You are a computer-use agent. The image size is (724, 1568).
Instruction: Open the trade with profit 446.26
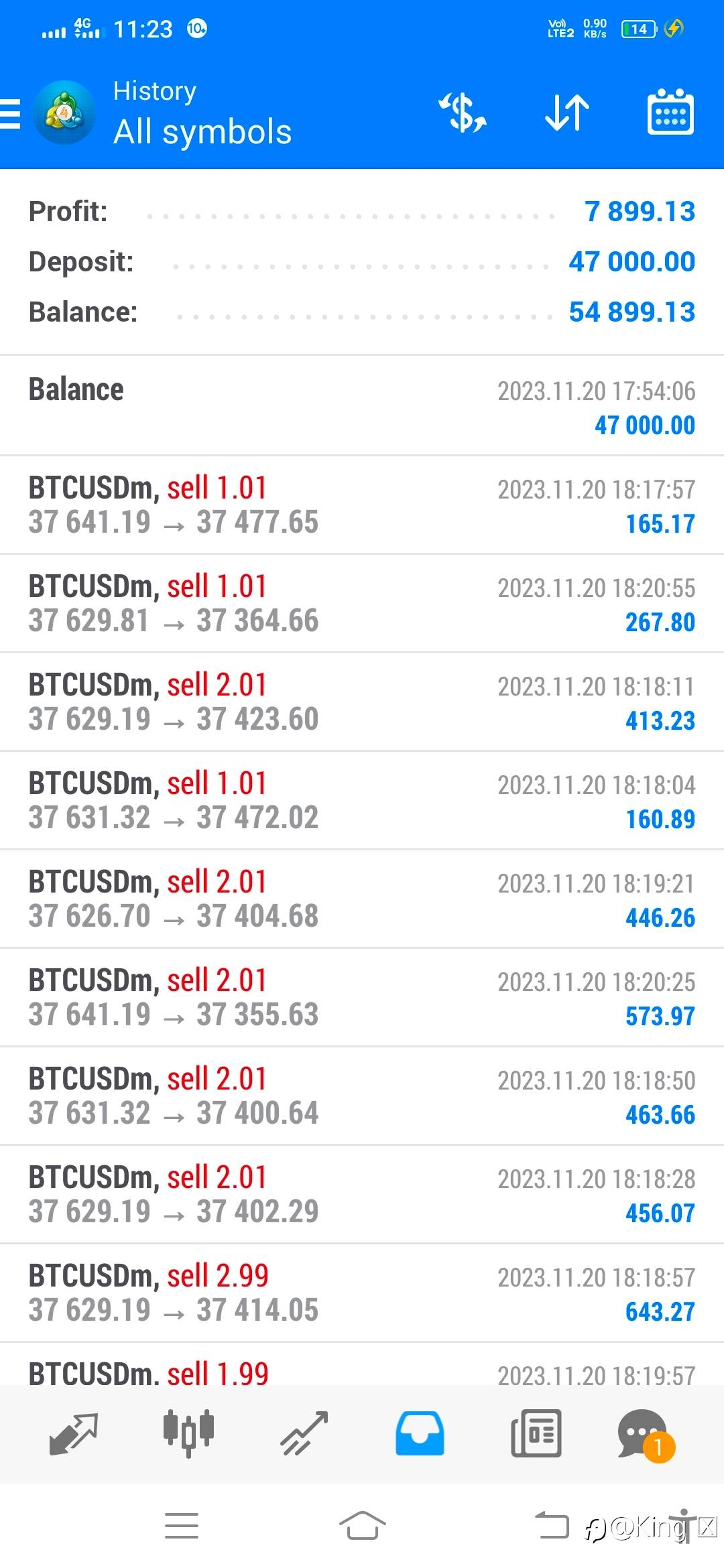(x=362, y=899)
